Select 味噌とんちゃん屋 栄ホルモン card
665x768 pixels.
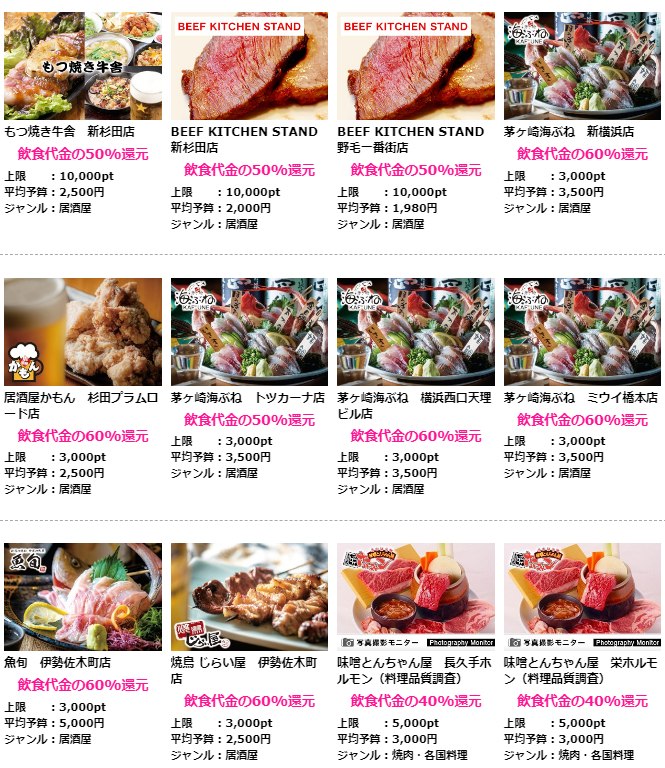582,597
